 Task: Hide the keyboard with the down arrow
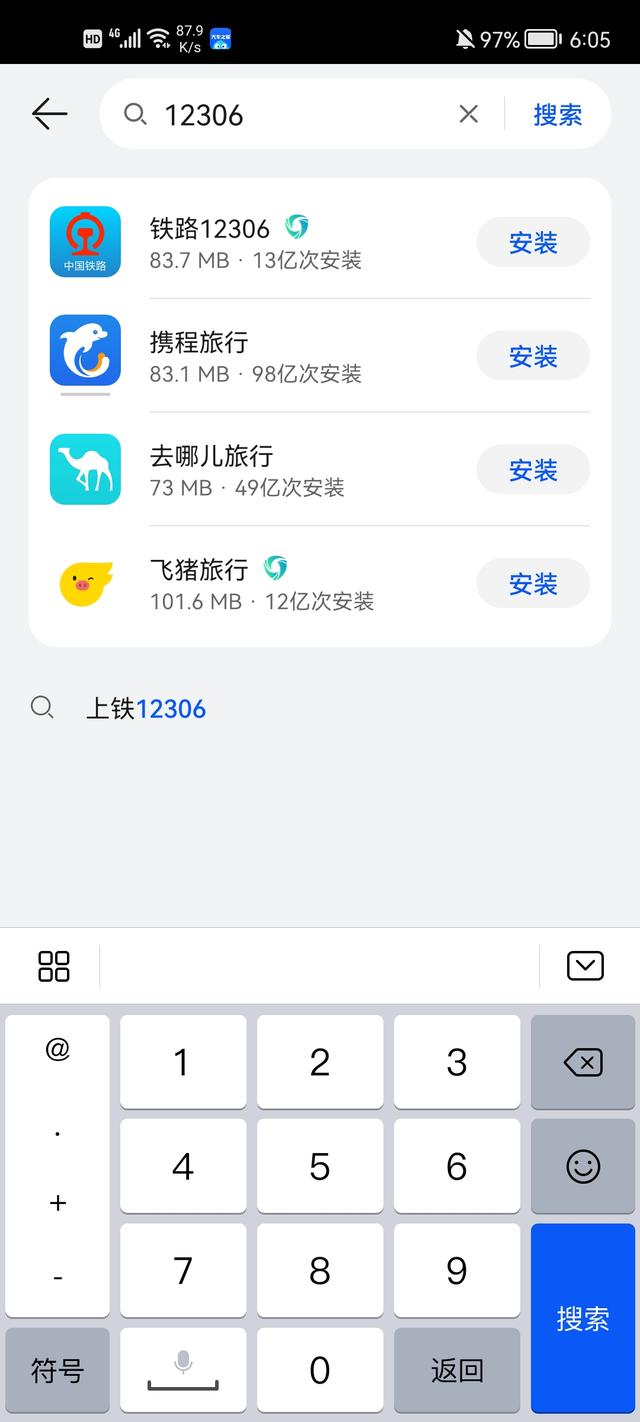point(585,966)
